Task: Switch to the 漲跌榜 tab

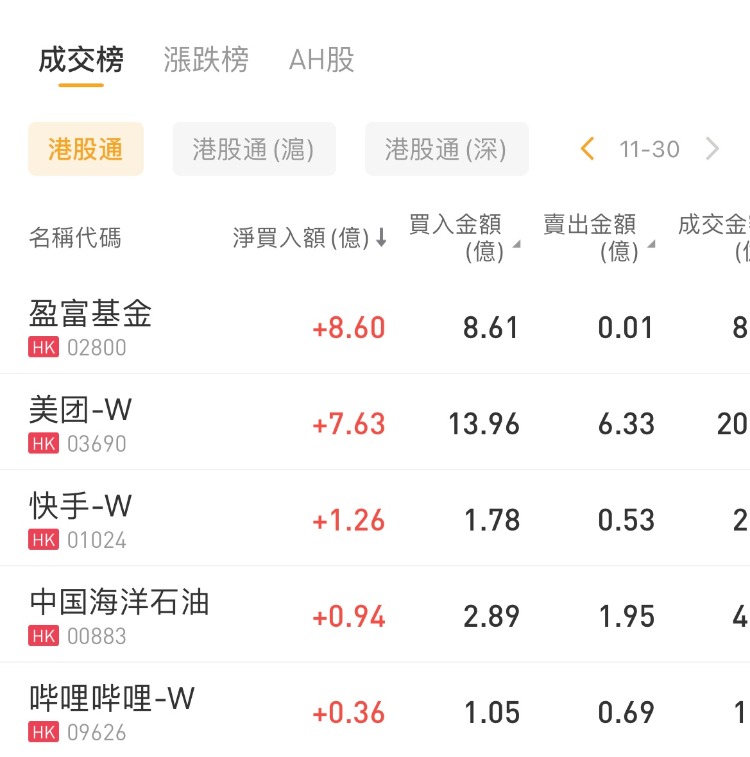Action: click(206, 60)
